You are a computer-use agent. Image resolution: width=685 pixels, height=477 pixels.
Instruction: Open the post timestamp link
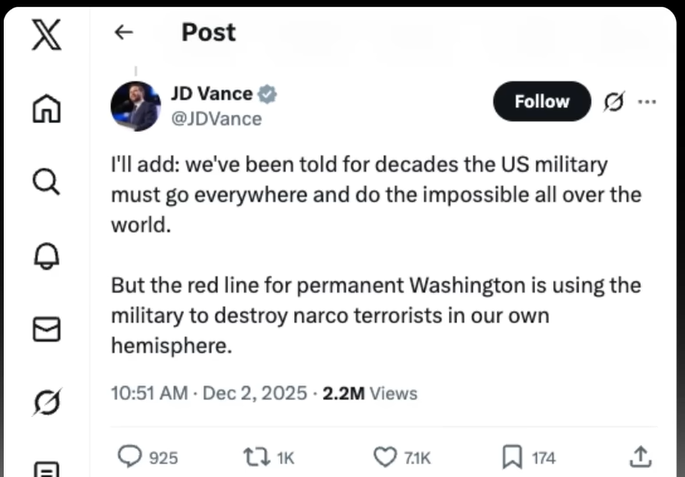208,393
